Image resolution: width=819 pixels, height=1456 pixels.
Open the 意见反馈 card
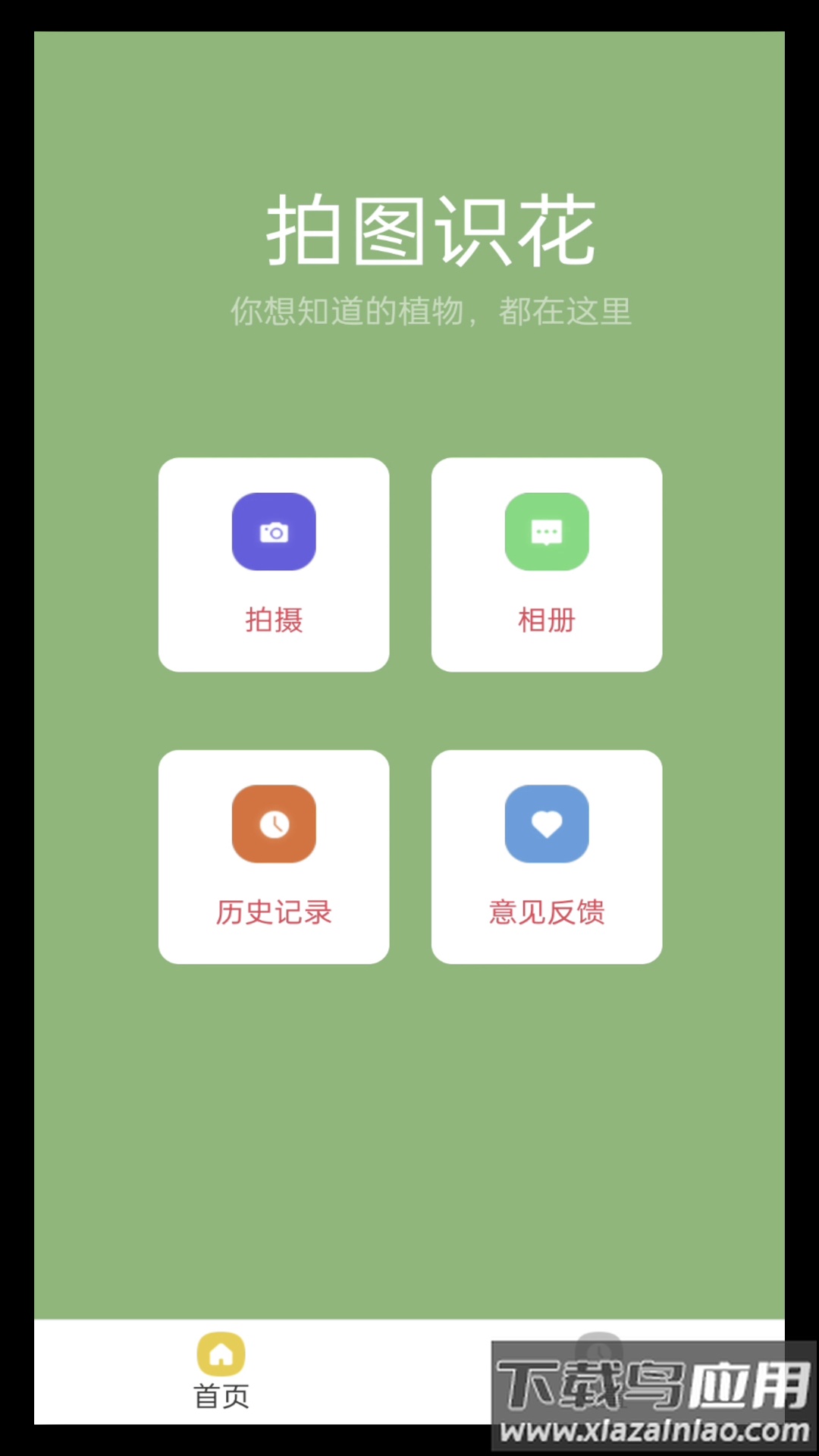coord(547,857)
